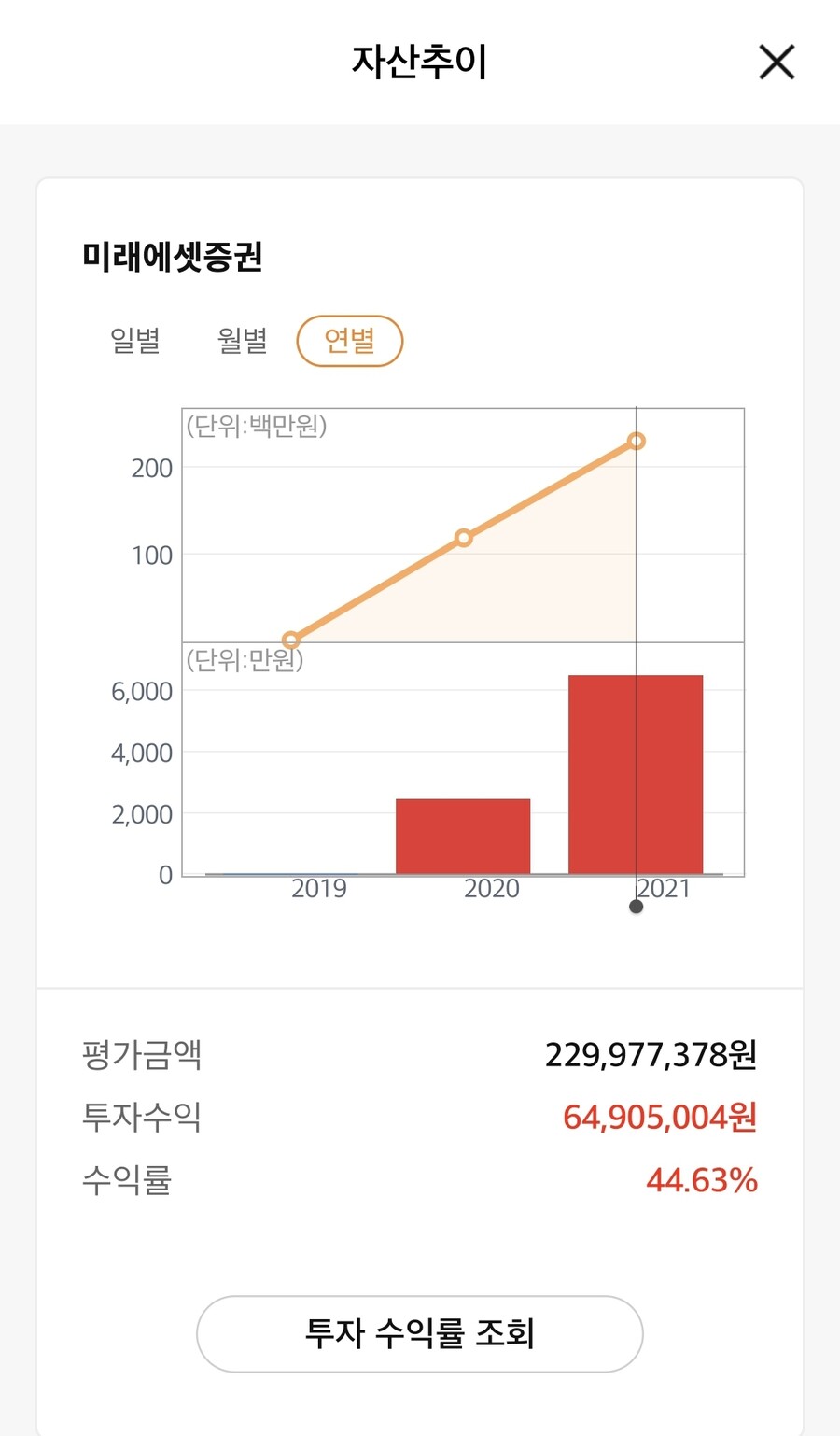Click the red 투자수익 profit amount
The height and width of the screenshot is (1436, 840).
[660, 1117]
